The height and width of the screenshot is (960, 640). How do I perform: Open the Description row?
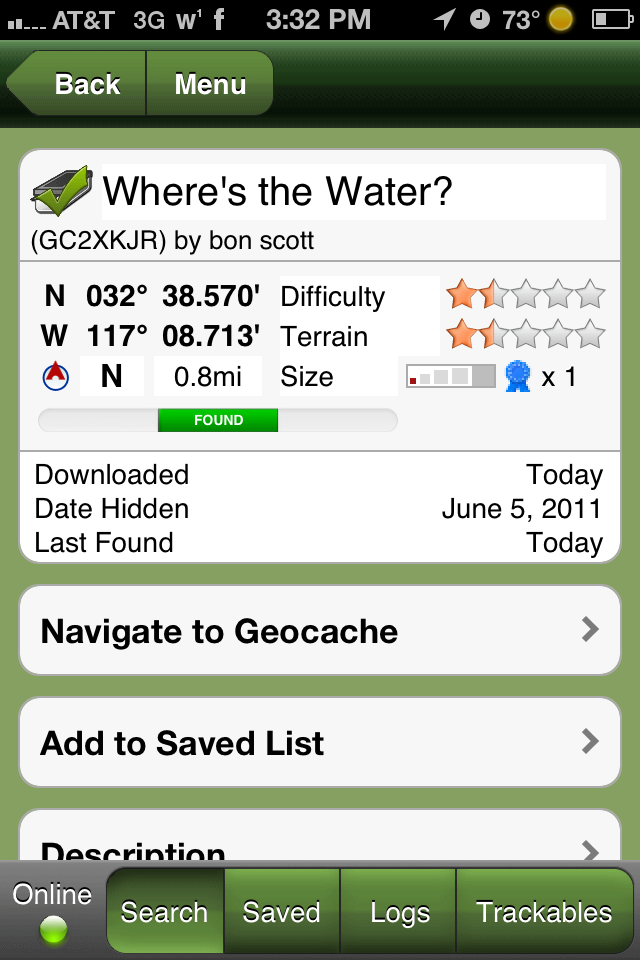[320, 846]
